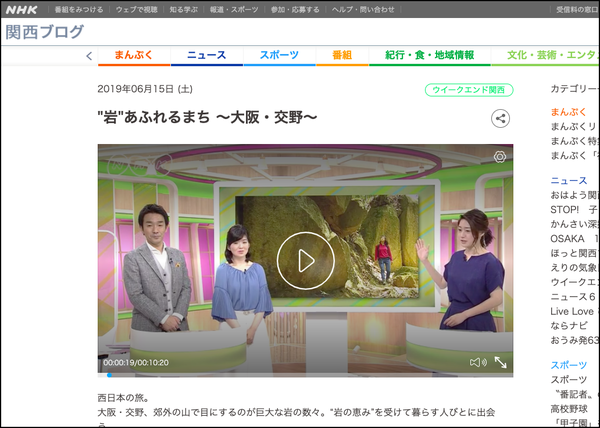Mute the video sound
The height and width of the screenshot is (428, 600).
[477, 362]
